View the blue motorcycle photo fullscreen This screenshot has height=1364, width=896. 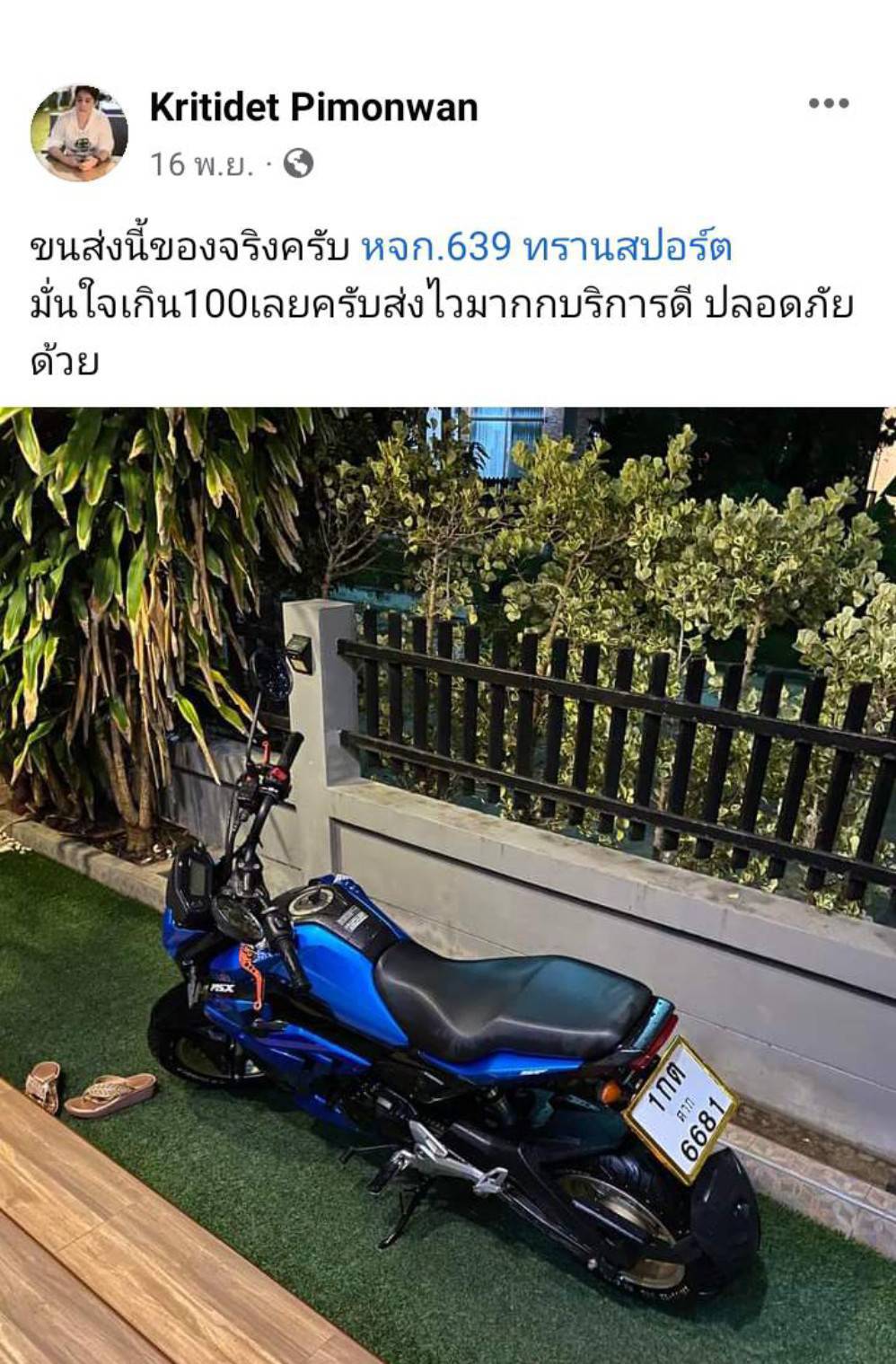[x=448, y=884]
